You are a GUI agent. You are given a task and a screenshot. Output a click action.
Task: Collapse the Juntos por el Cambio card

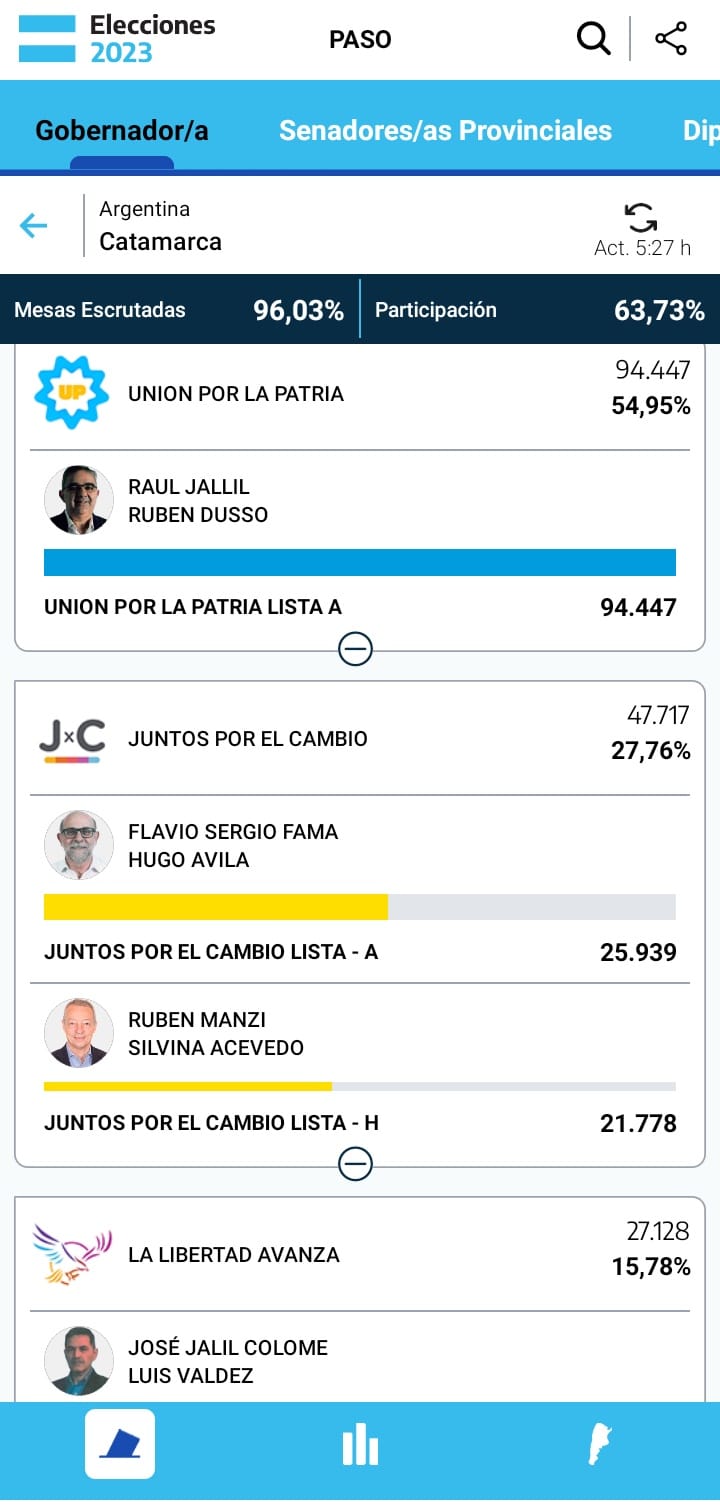coord(356,1164)
